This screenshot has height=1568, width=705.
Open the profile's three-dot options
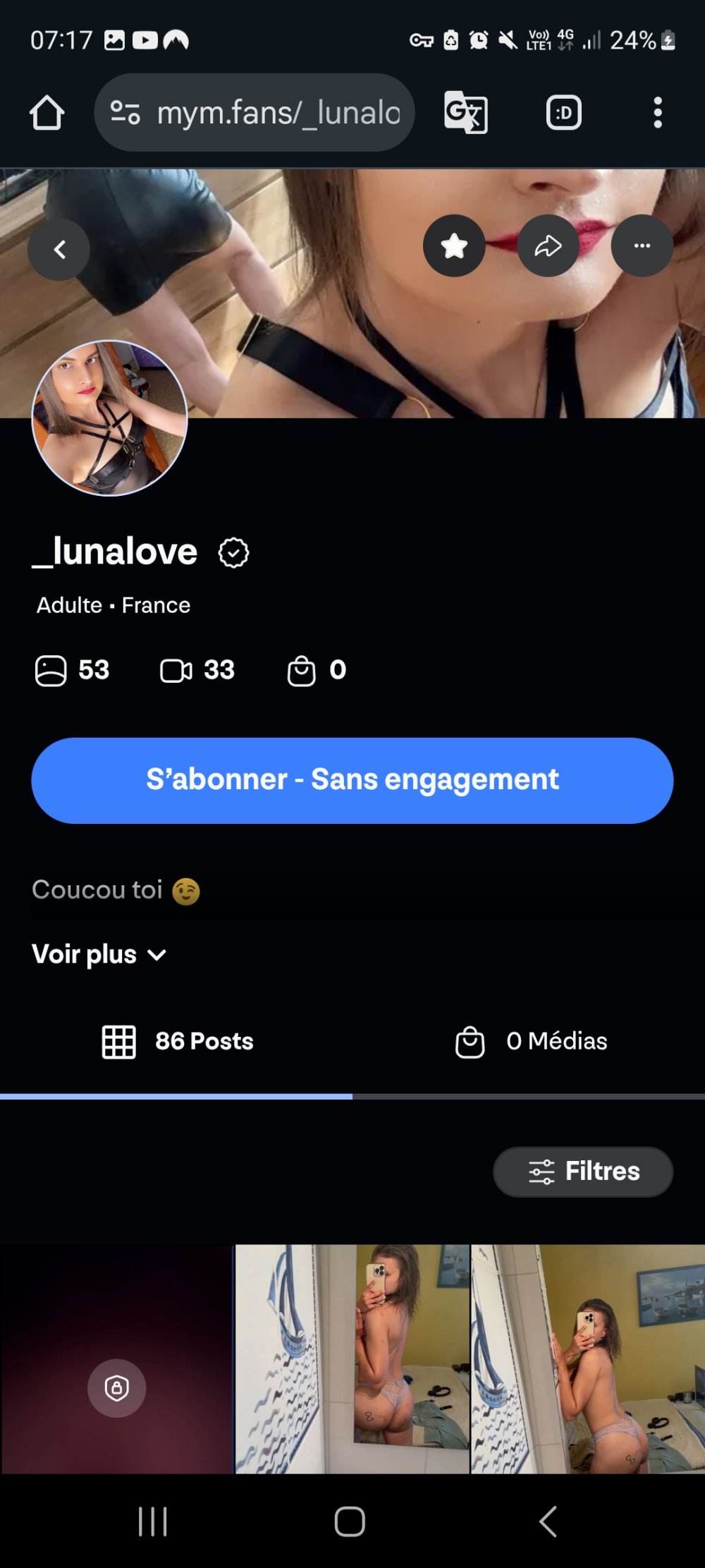coord(642,246)
